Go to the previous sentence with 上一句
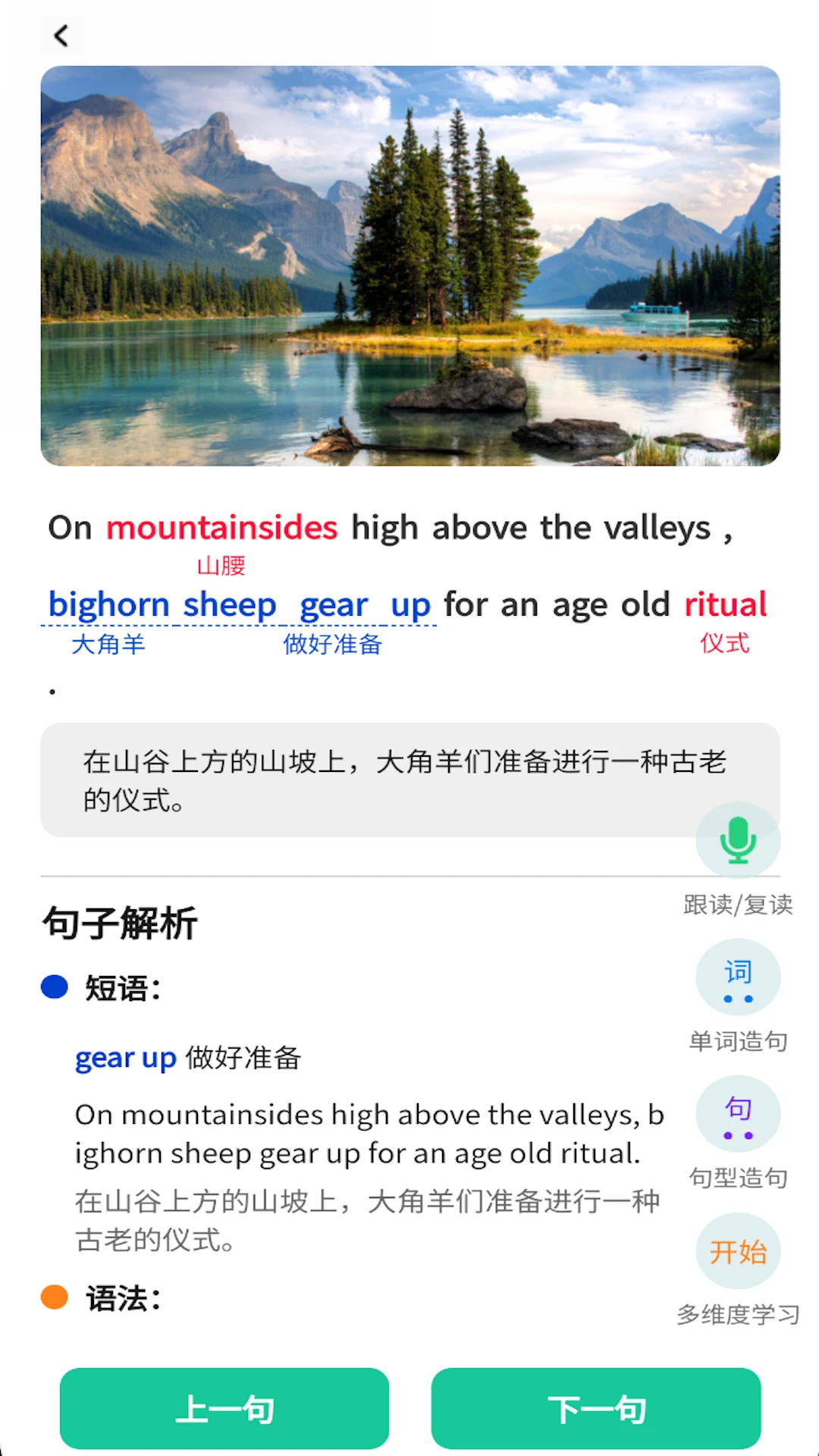Screen dimensions: 819x1456 (224, 1409)
